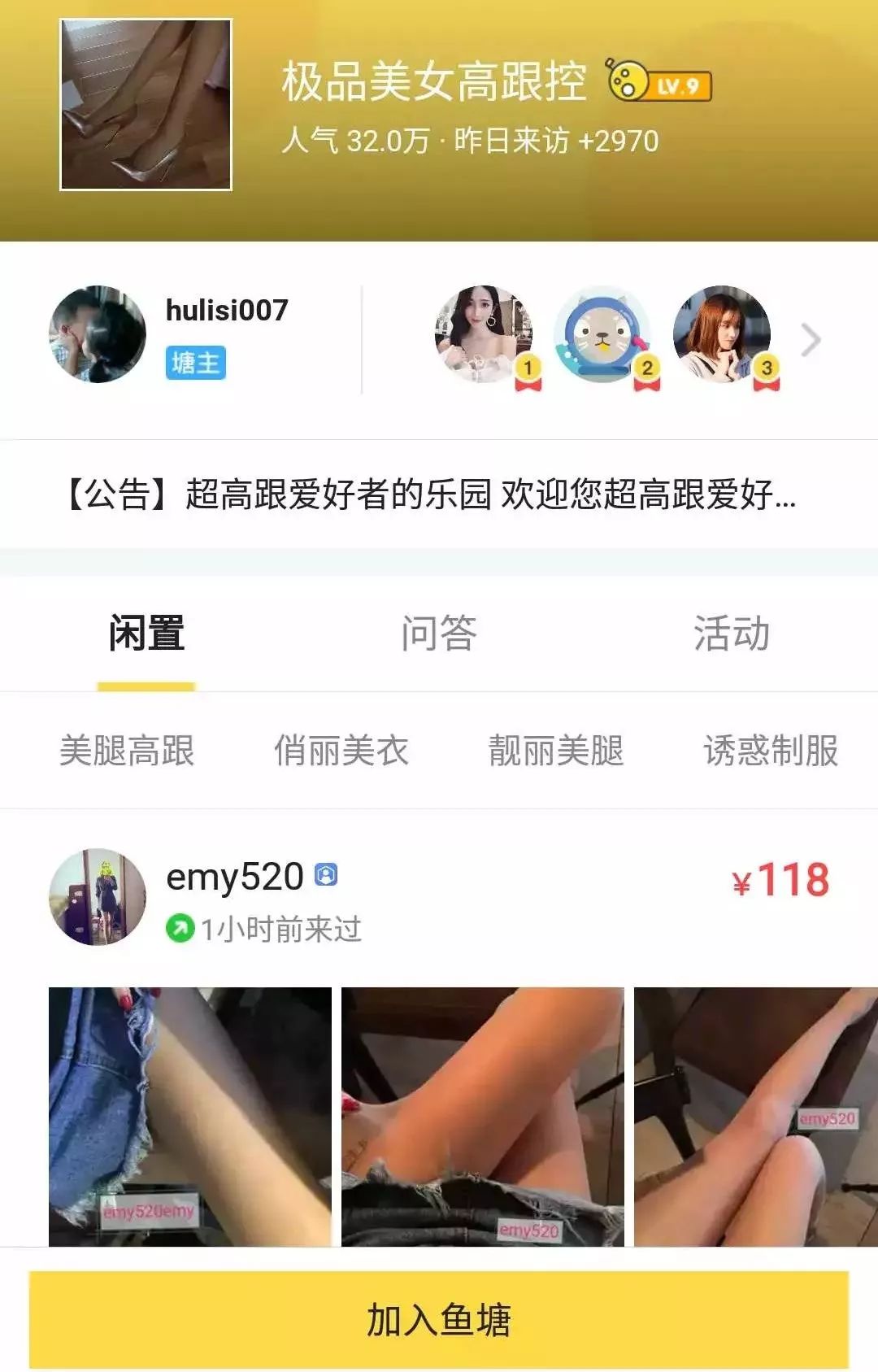Click the green arrow icon before 1小时前来过

click(x=180, y=925)
